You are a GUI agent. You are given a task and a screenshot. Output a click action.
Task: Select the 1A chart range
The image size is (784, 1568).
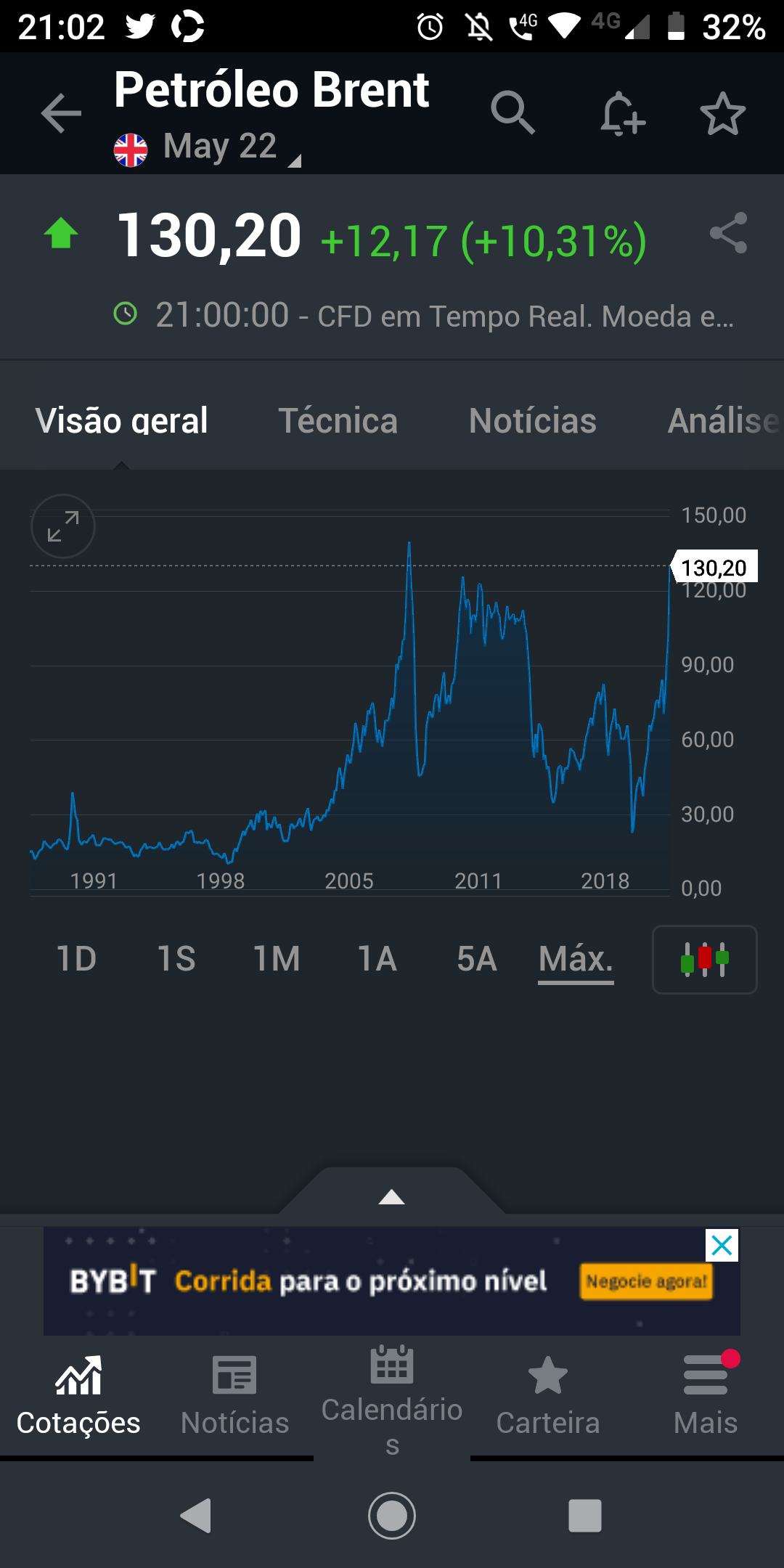pos(377,959)
